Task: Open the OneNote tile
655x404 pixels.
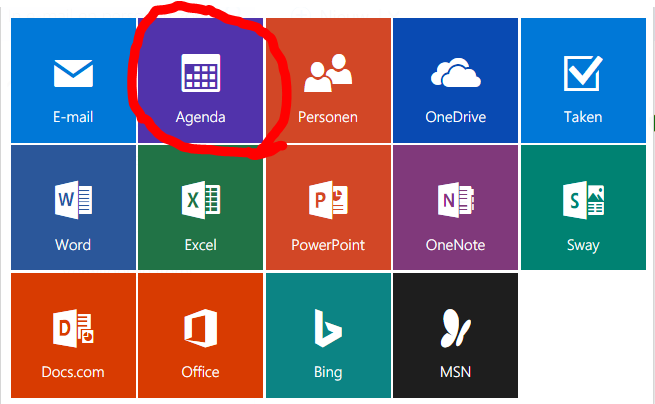Action: [455, 208]
